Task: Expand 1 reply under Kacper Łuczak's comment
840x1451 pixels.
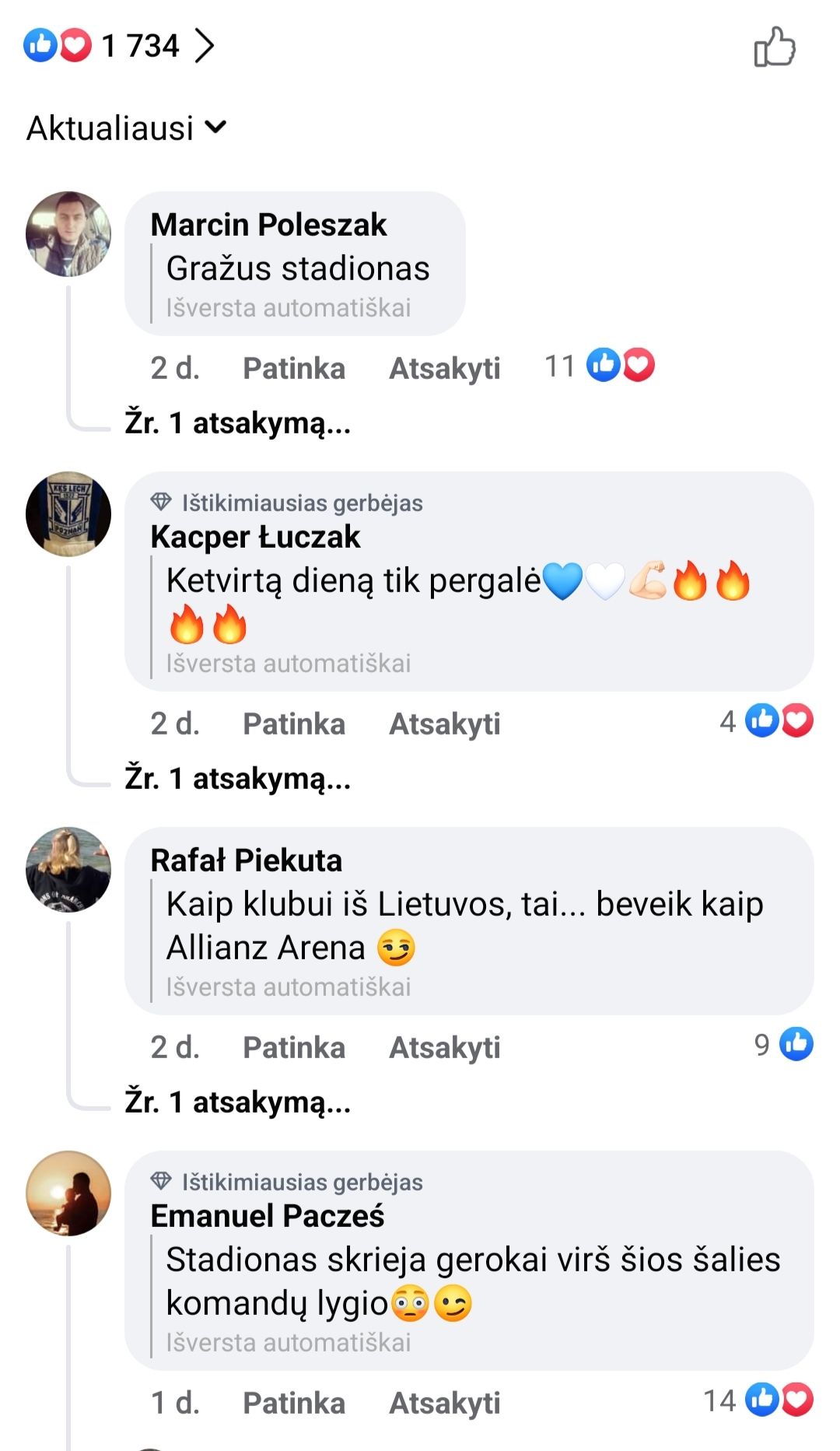Action: pos(237,778)
